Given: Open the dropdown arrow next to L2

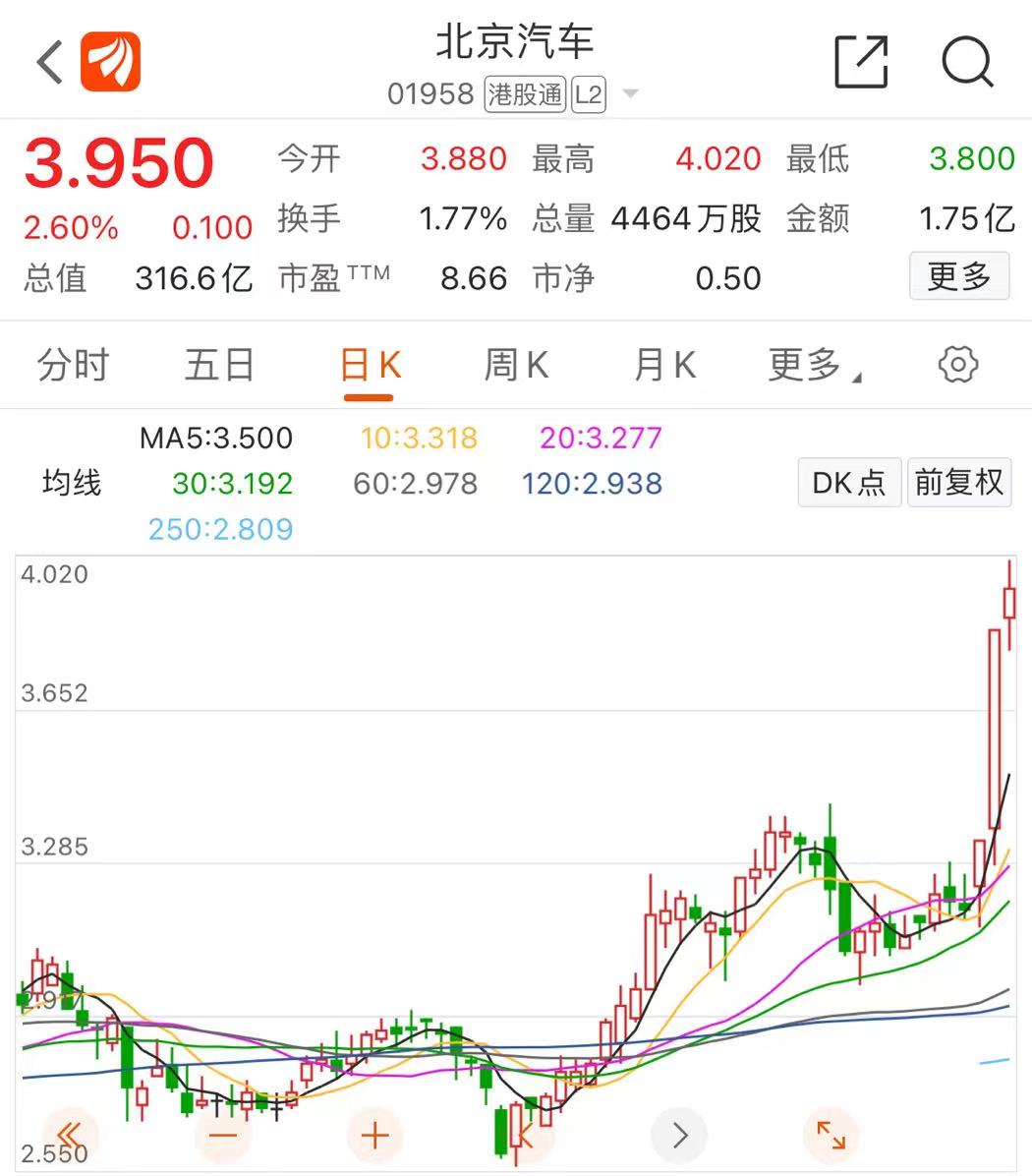Looking at the screenshot, I should point(630,94).
